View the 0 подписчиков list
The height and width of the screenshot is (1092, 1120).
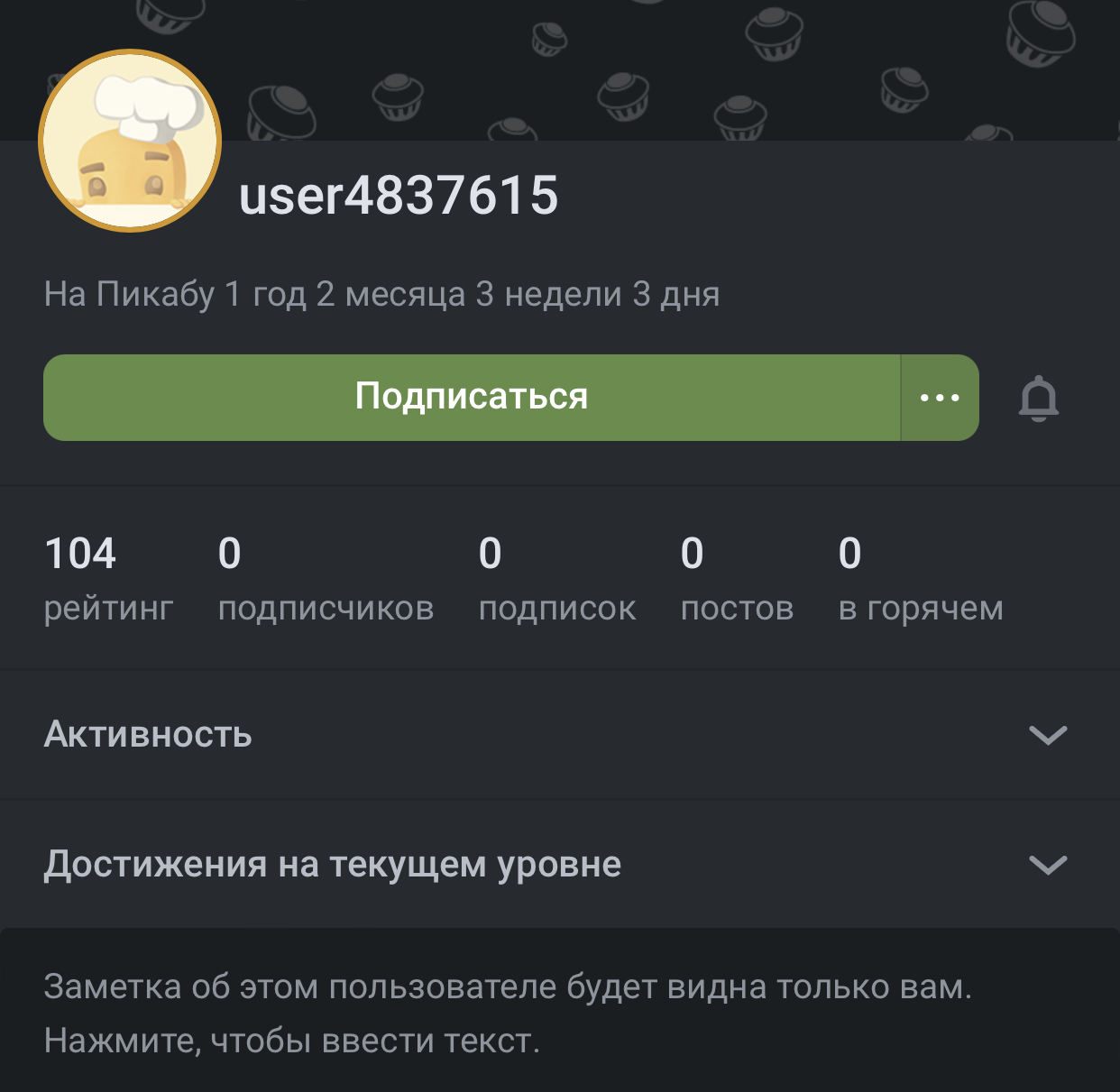point(326,579)
